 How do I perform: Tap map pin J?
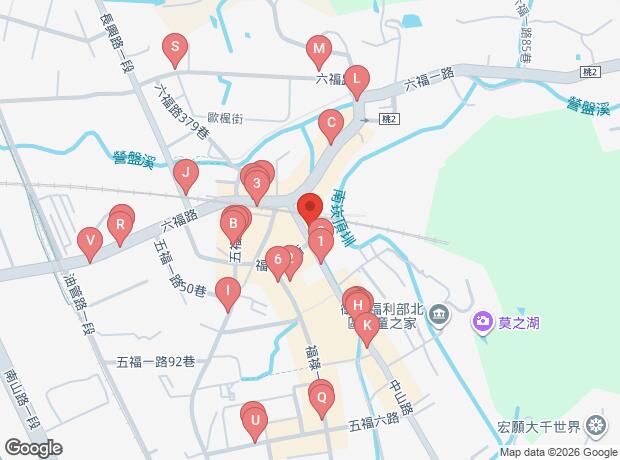[x=184, y=174]
